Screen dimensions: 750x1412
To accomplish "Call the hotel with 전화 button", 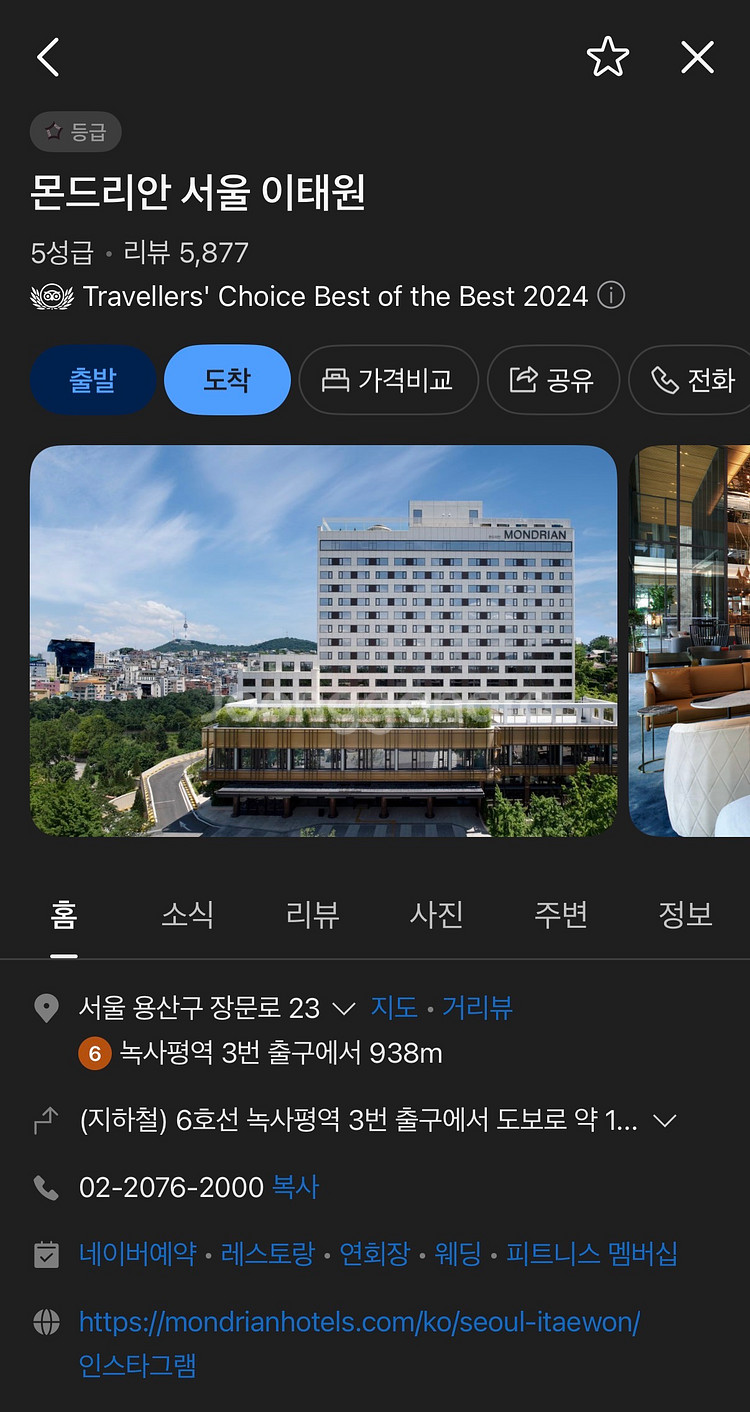I will (693, 380).
